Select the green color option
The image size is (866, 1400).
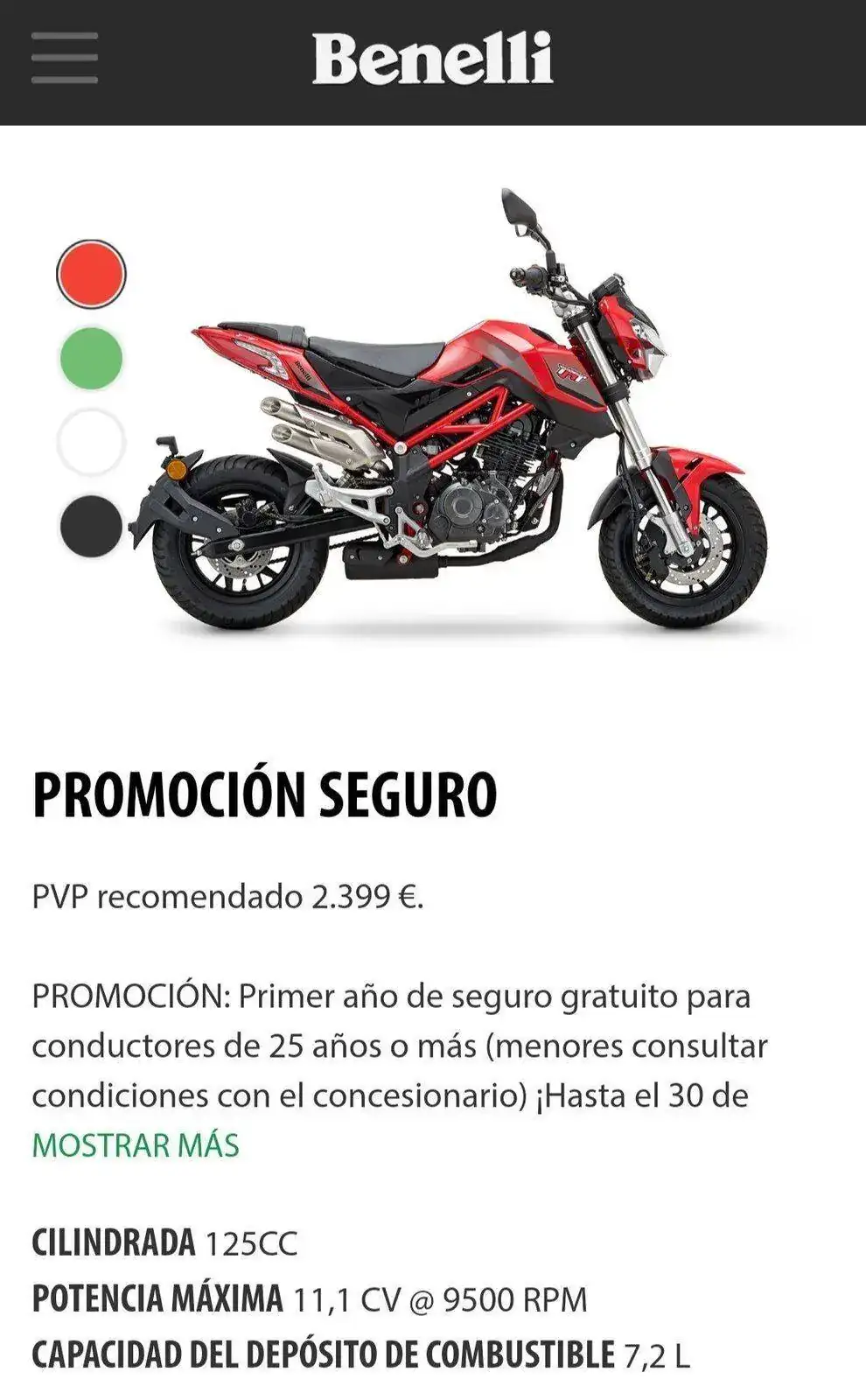(x=91, y=358)
